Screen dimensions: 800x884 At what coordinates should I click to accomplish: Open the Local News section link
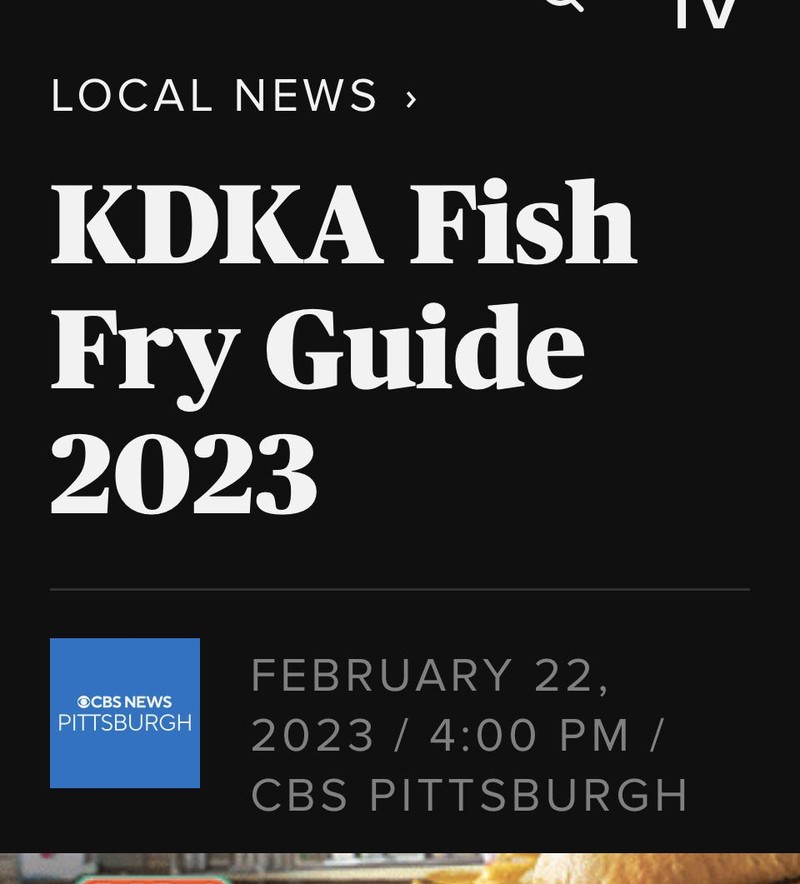point(215,97)
